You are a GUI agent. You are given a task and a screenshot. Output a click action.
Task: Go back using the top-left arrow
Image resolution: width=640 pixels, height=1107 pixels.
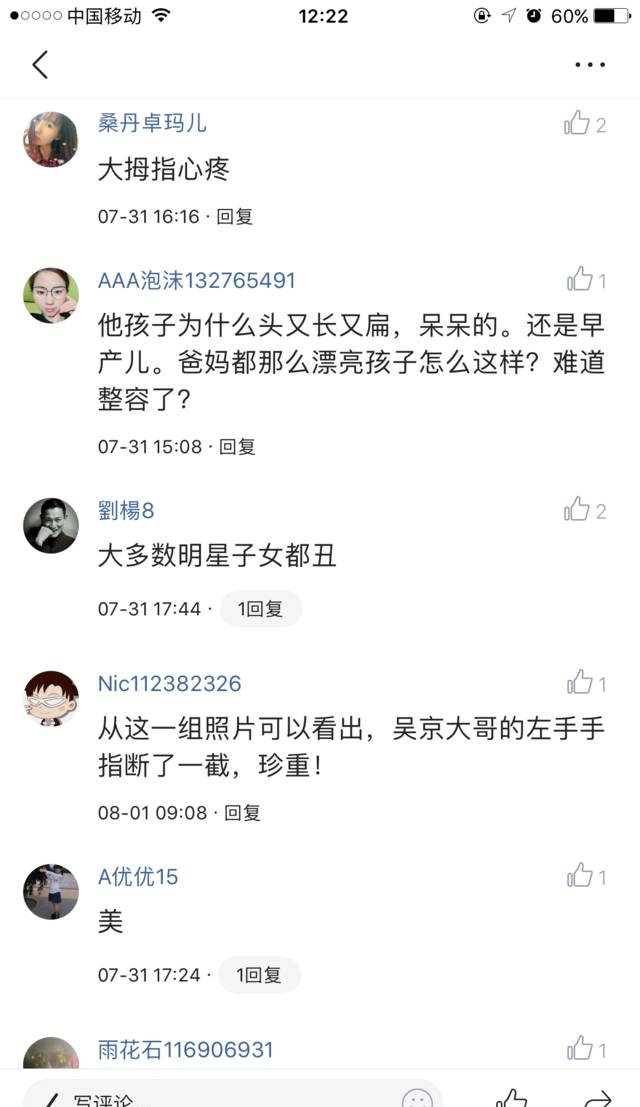[40, 65]
